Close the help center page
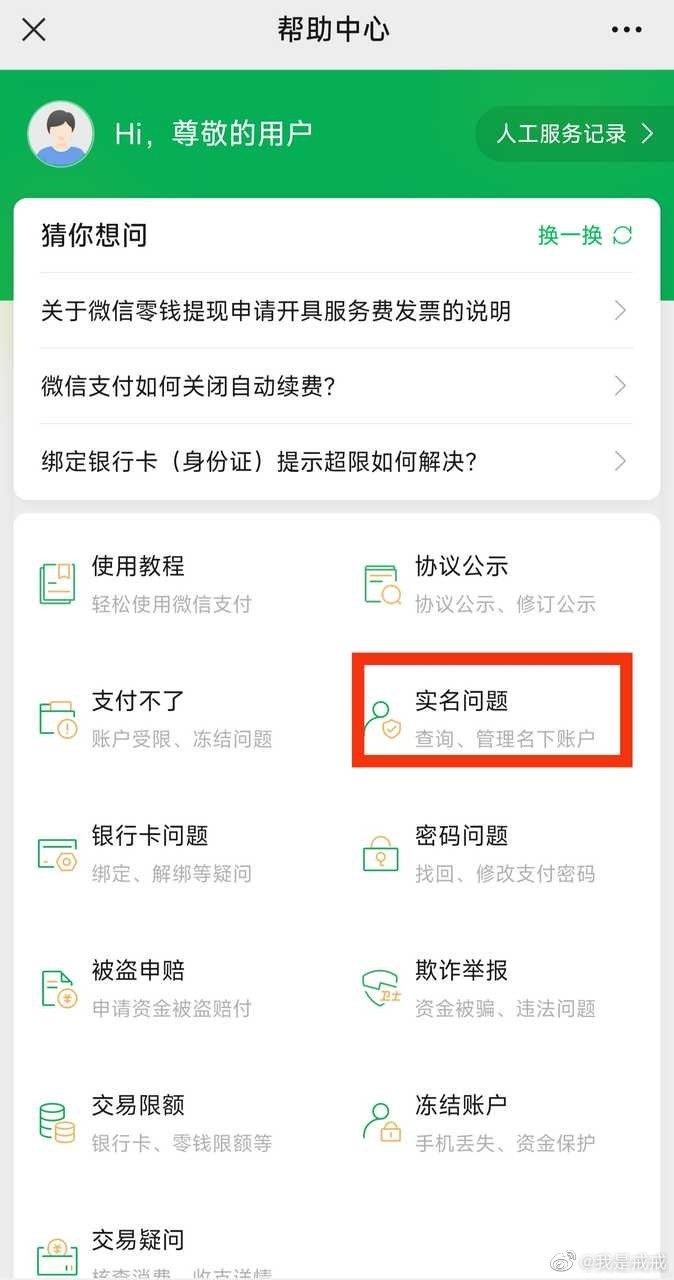Image resolution: width=674 pixels, height=1280 pixels. (34, 30)
